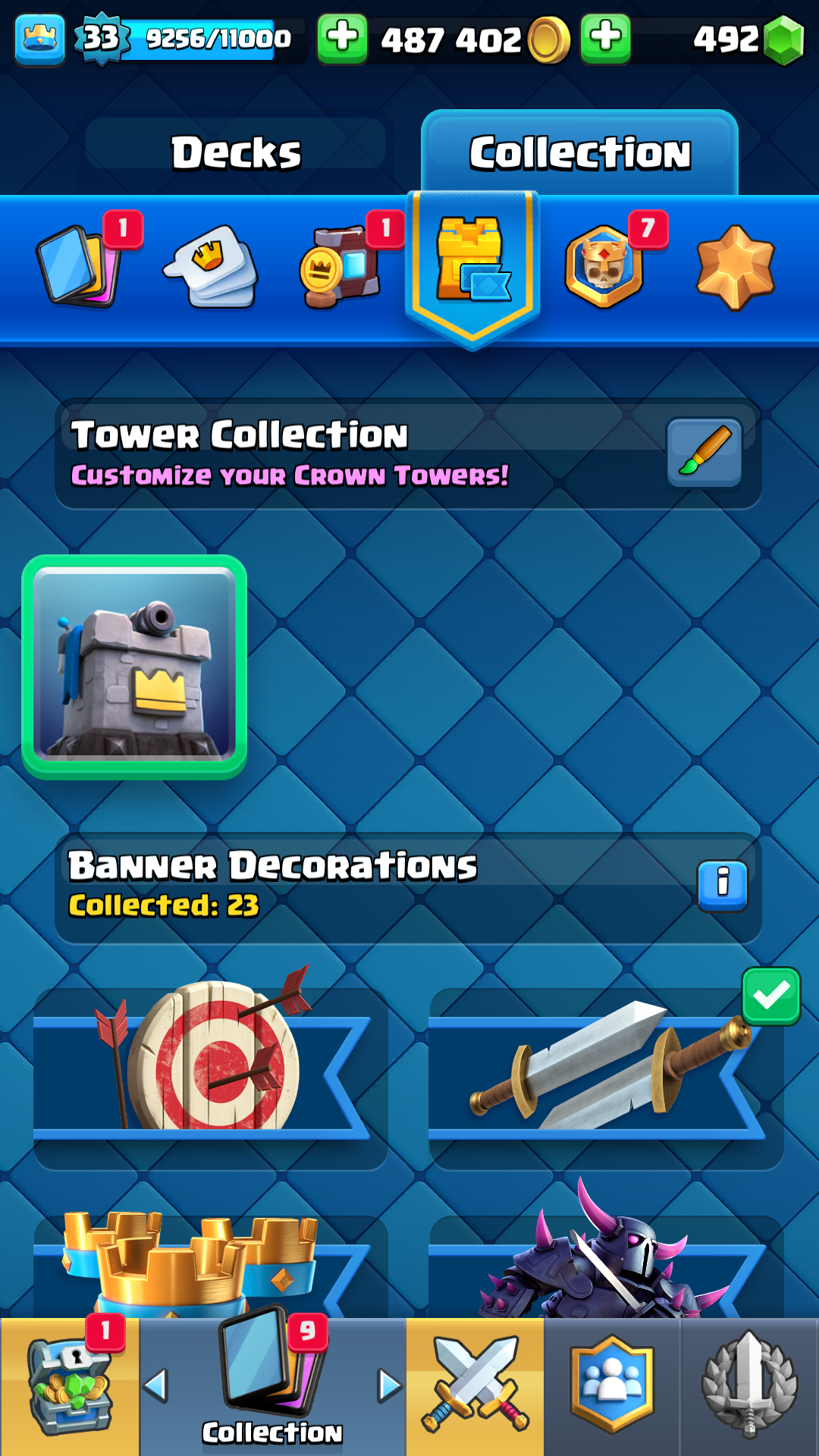The width and height of the screenshot is (819, 1456).
Task: Open the cards collection icon tab
Action: (80, 266)
